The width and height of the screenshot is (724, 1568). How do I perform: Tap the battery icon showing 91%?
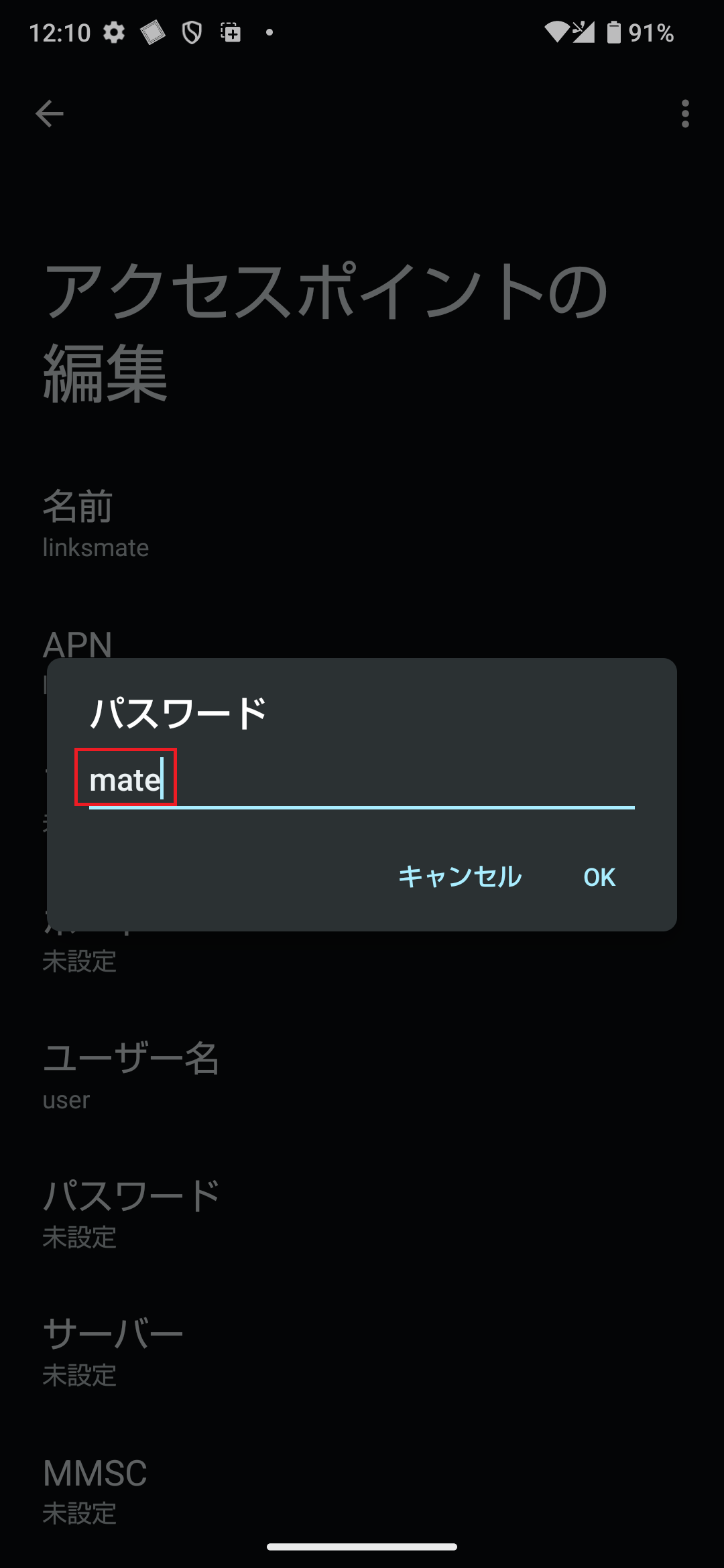click(614, 32)
